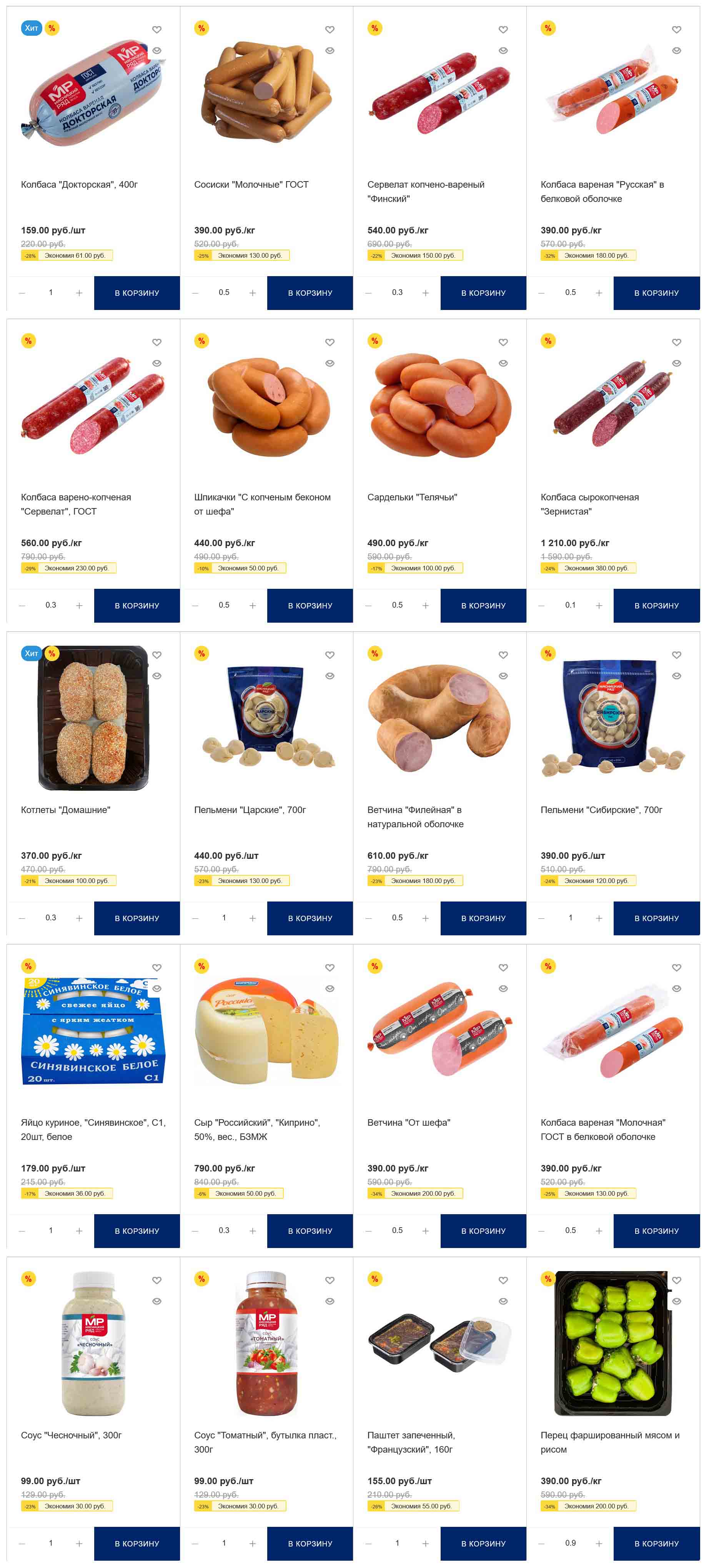This screenshot has height=1568, width=709.
Task: Add Соус "Чесночный" to cart
Action: coord(137,1543)
